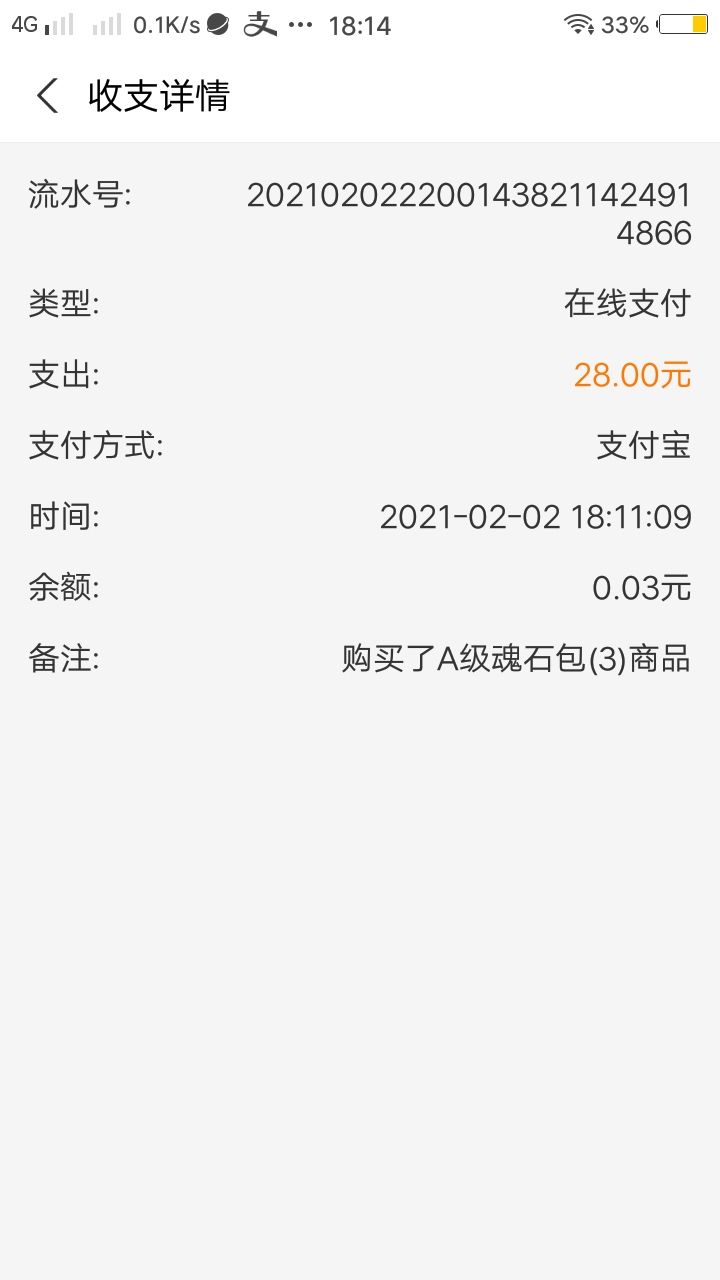Tap the 收支详情 page title
Viewport: 720px width, 1280px height.
154,96
